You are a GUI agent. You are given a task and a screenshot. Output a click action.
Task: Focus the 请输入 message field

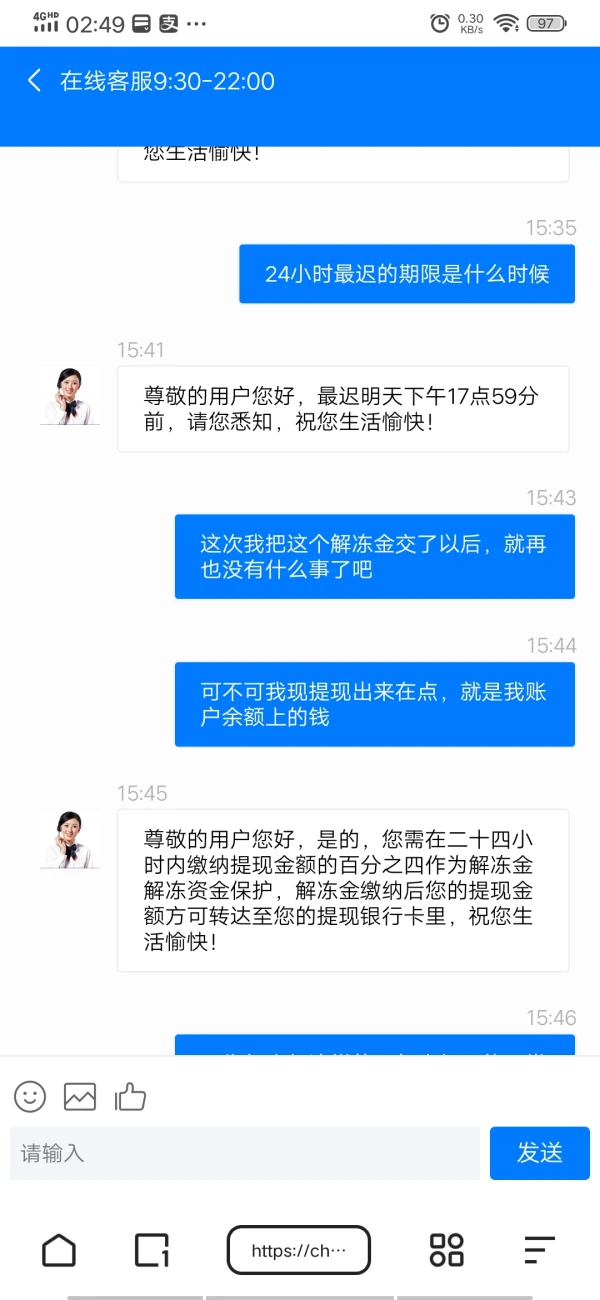coord(245,1153)
